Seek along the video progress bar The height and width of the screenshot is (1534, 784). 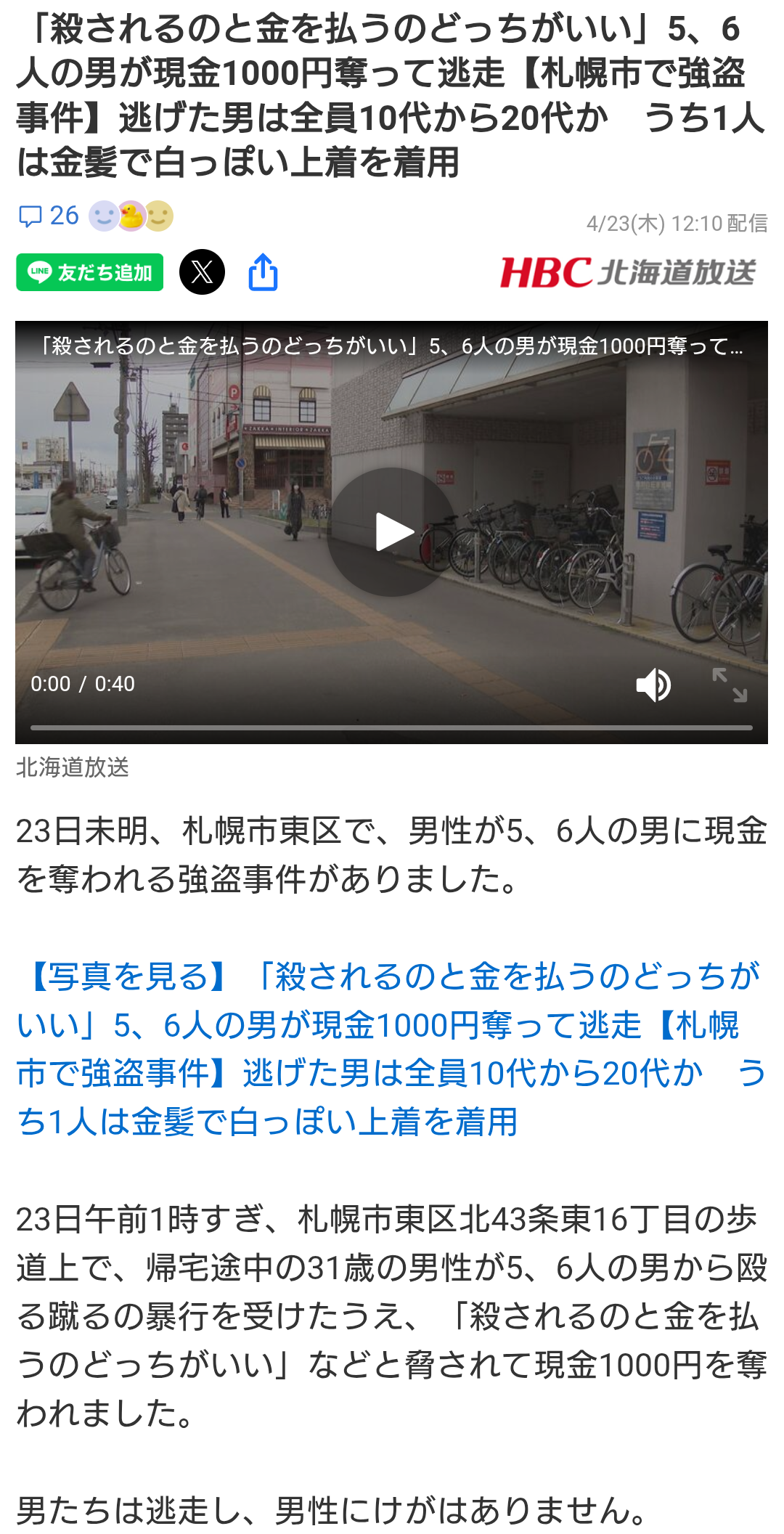tap(391, 727)
